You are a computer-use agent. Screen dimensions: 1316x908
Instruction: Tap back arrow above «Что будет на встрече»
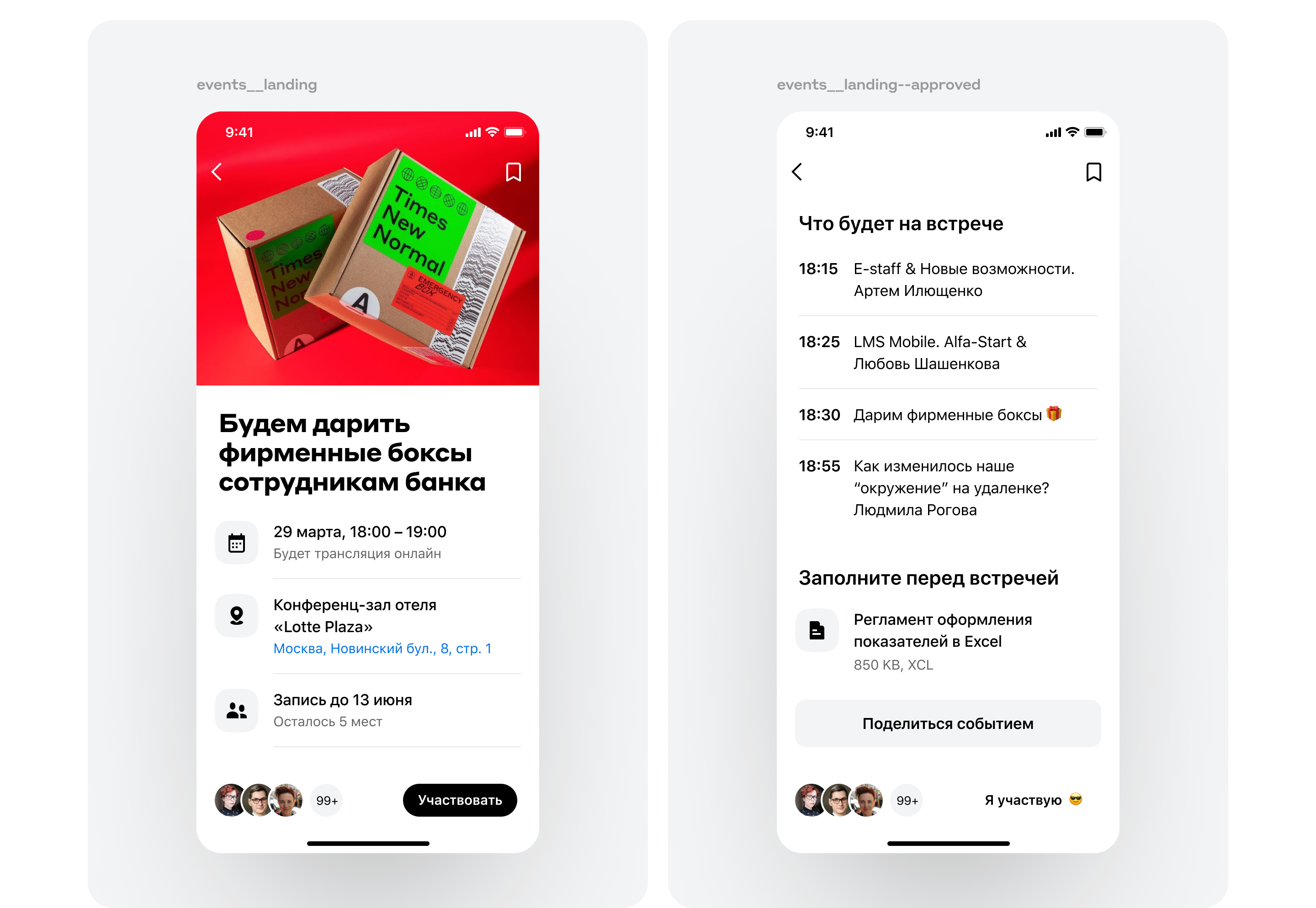pos(797,172)
